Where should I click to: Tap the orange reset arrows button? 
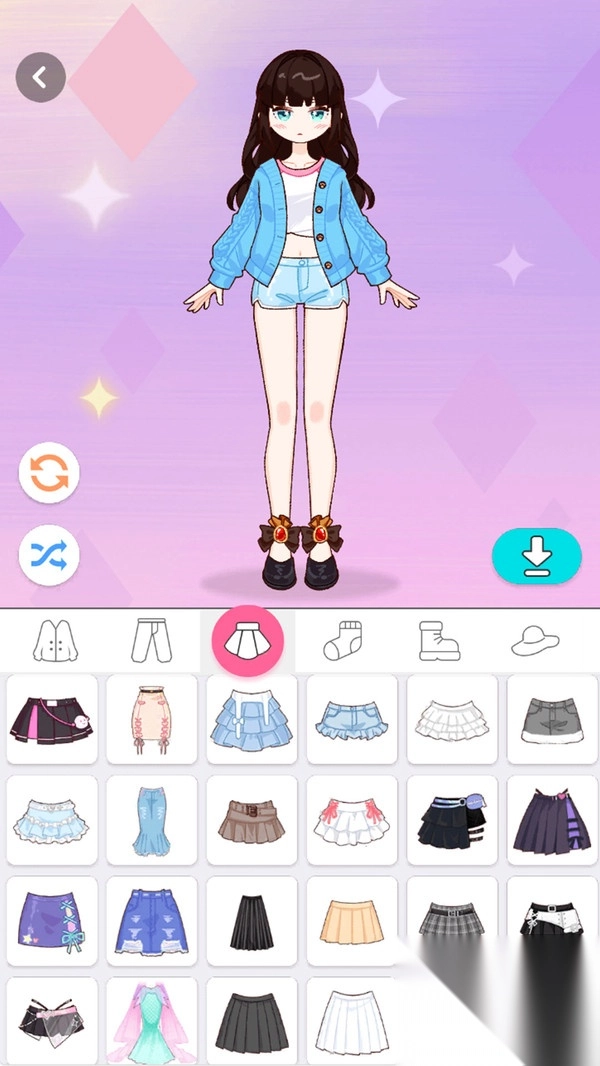(49, 473)
